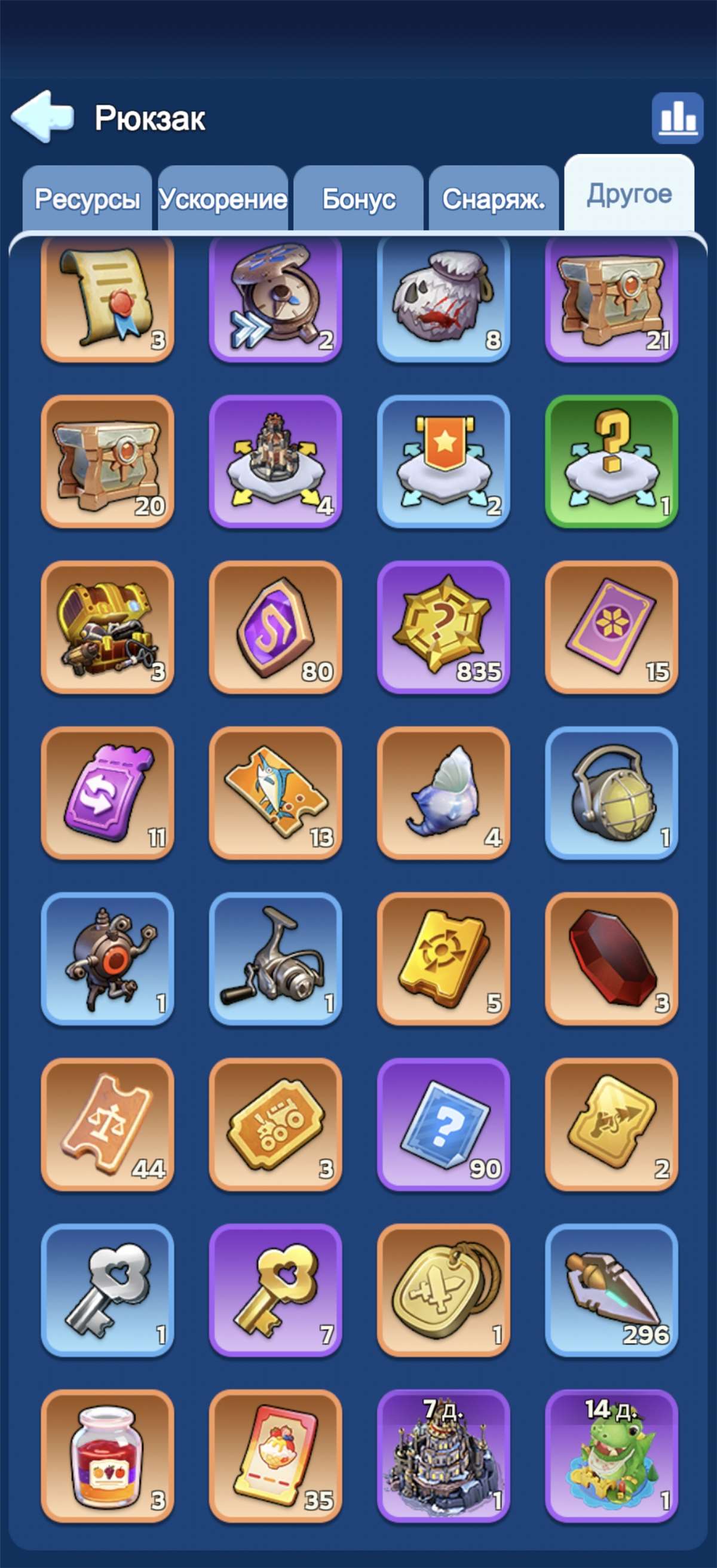Viewport: 717px width, 1568px height.
Task: Select the swordfish ticket with count 13
Action: click(x=275, y=793)
